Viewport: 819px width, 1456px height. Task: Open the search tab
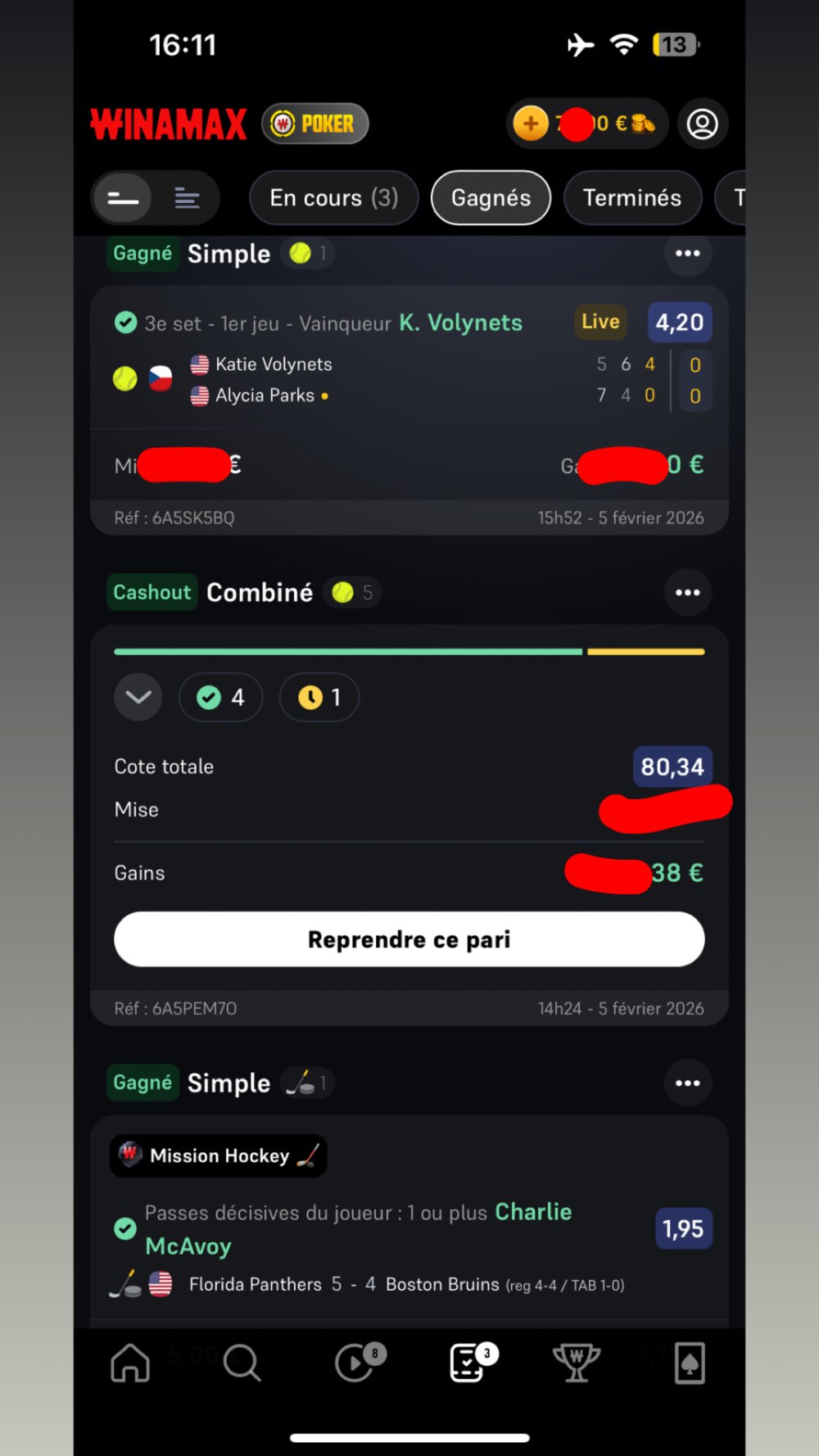coord(242,1363)
